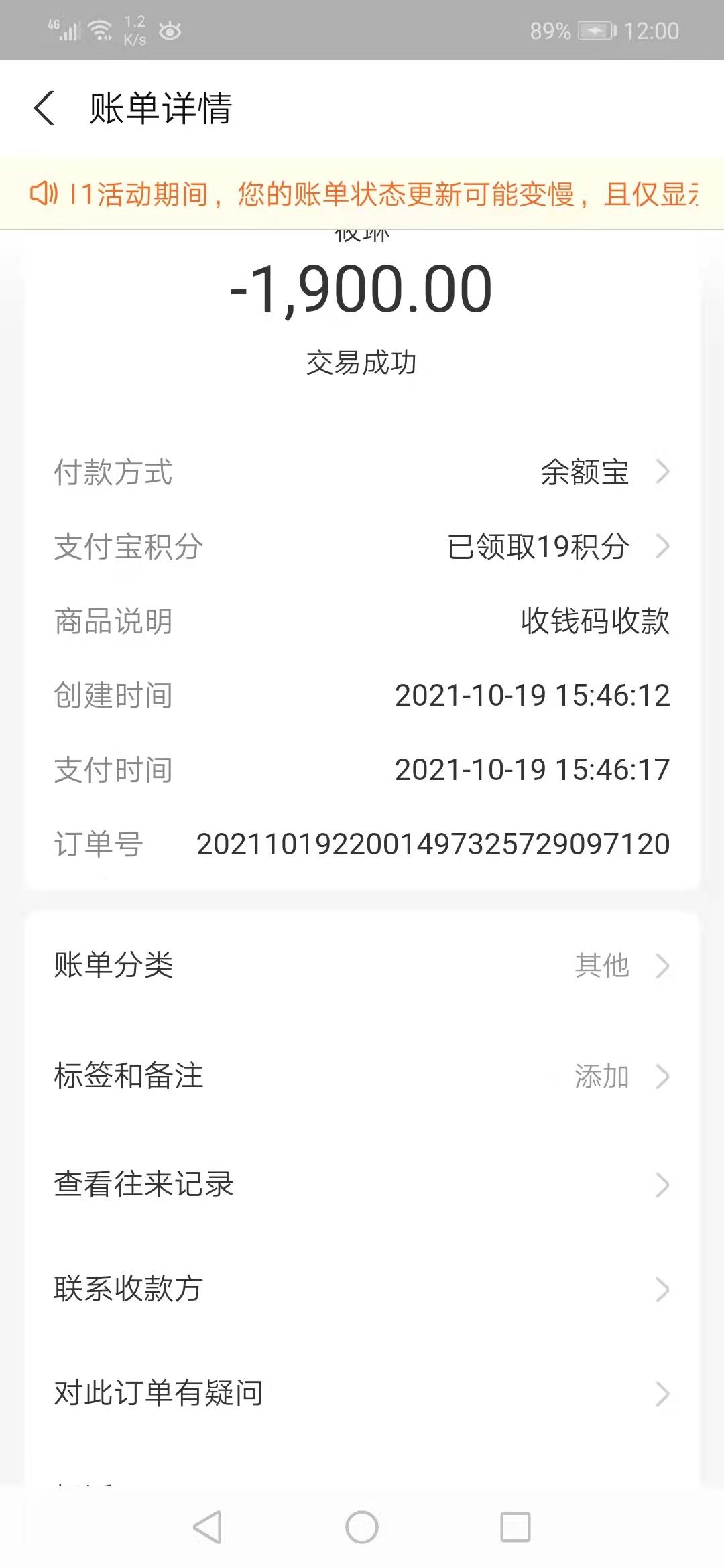Tap the orange activity notice banner
The width and height of the screenshot is (724, 1568).
point(362,194)
